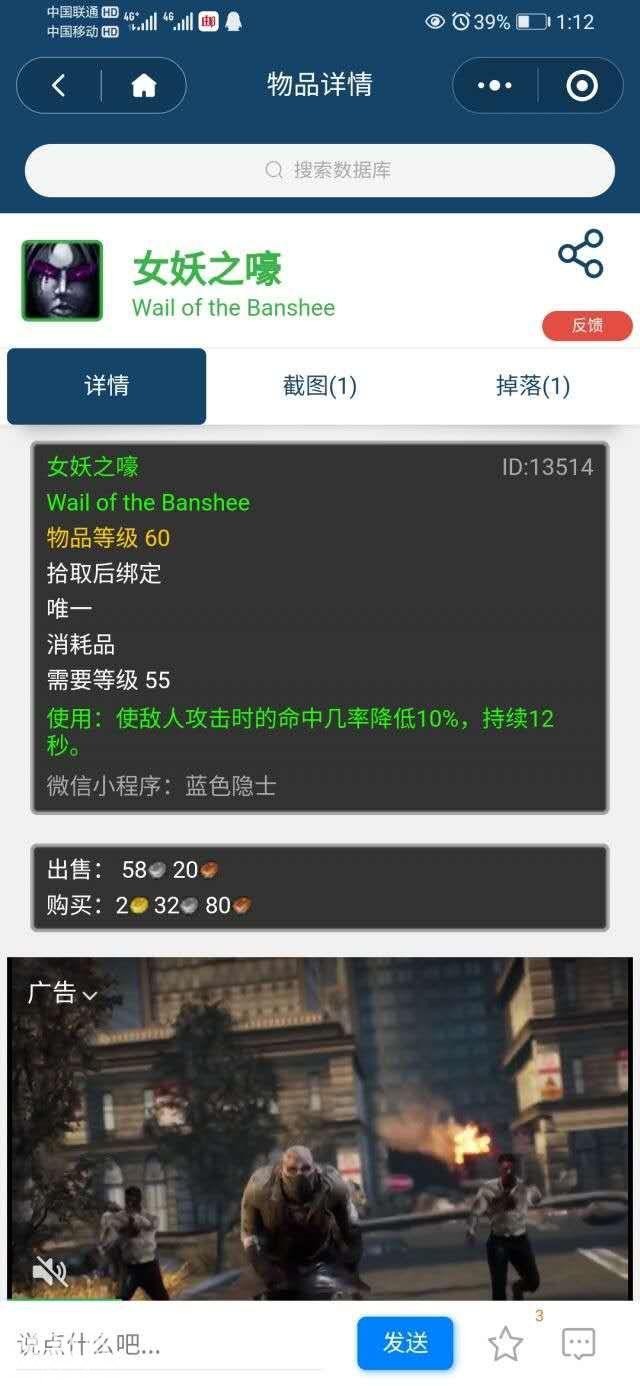640x1386 pixels.
Task: Open the three-dot more menu
Action: [495, 86]
